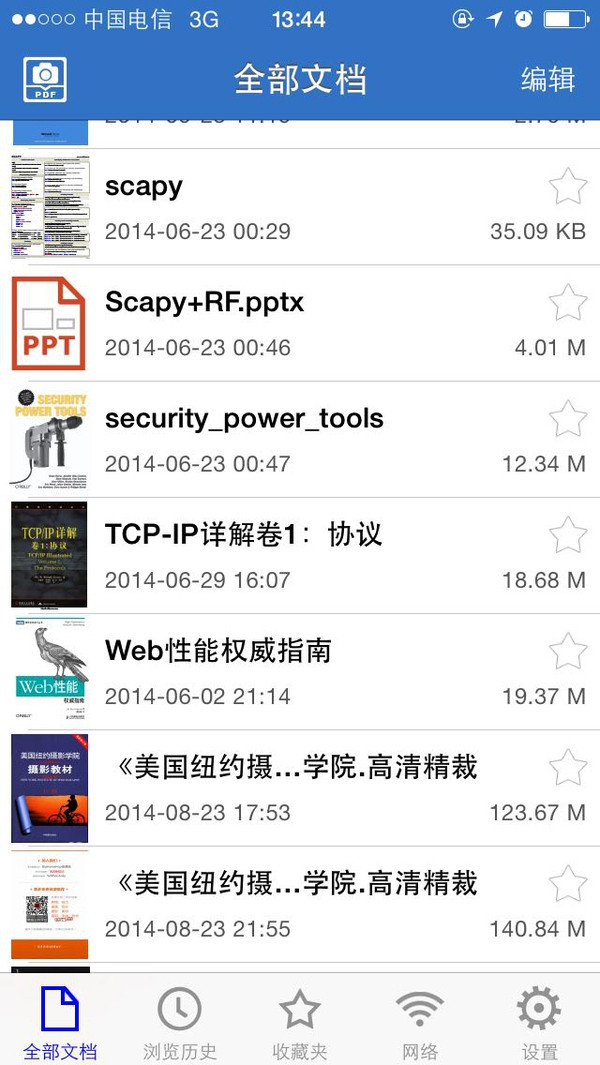Open the security_power_tools book
Screen dimensions: 600x1065
(300, 439)
